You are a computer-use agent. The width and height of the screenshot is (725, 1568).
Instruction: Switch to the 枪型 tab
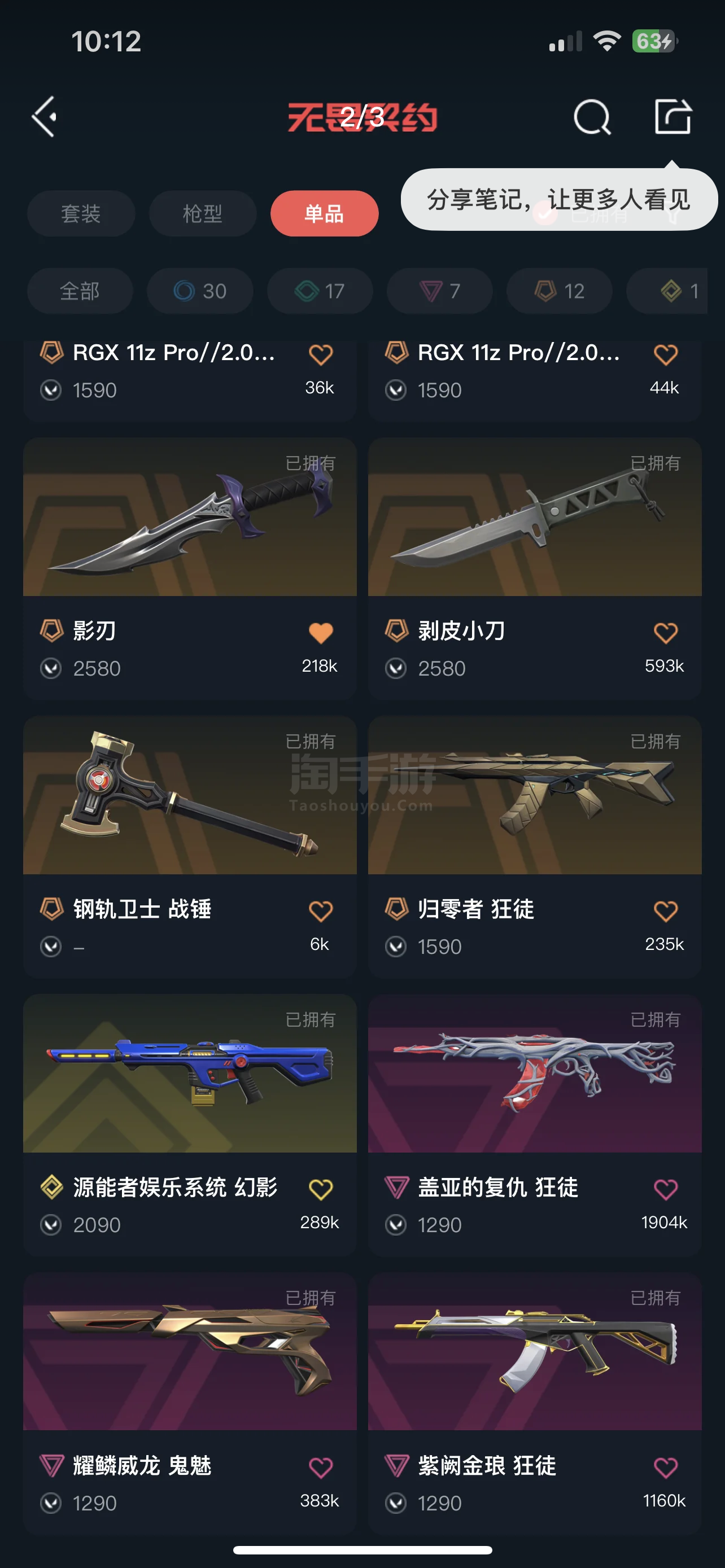point(202,214)
